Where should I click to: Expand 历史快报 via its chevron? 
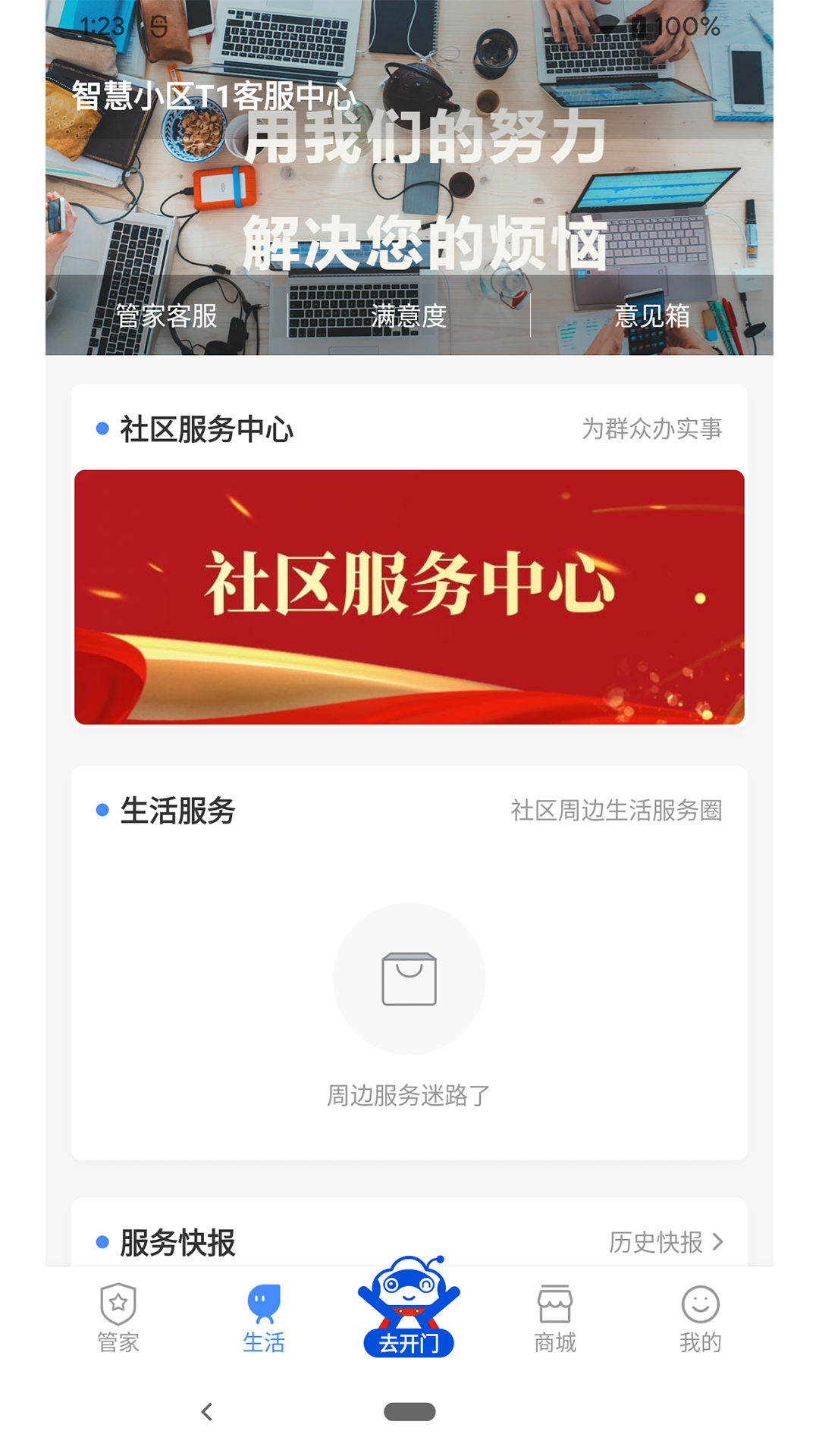click(717, 1242)
